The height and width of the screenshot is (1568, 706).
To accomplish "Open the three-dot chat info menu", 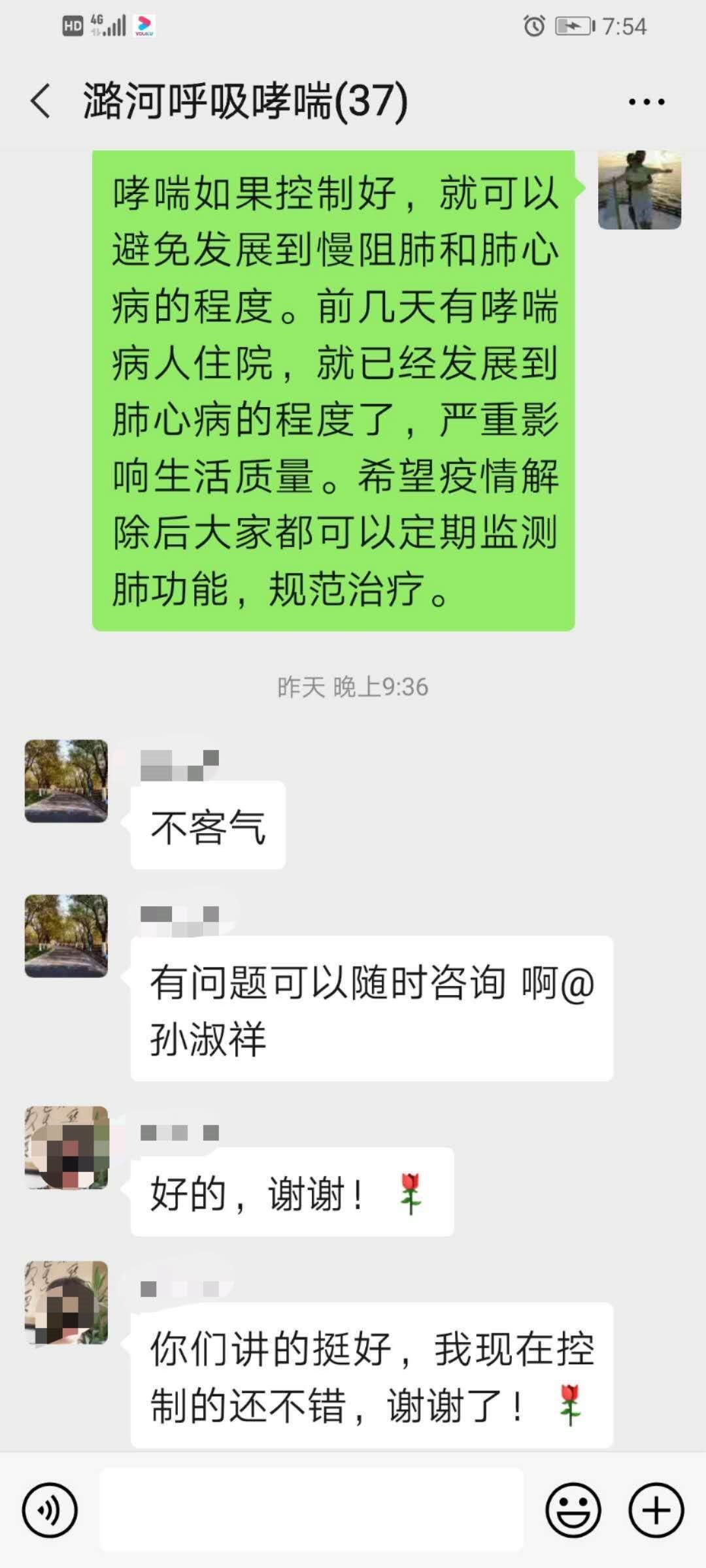I will (x=646, y=101).
